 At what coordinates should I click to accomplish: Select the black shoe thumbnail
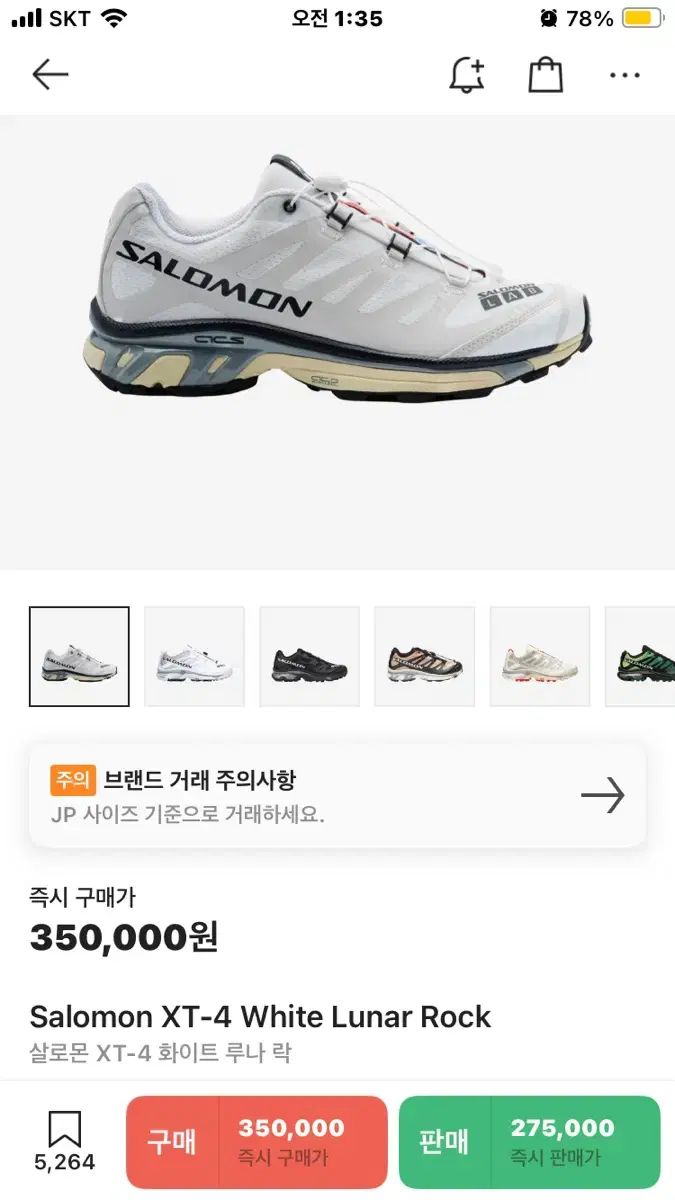coord(309,657)
